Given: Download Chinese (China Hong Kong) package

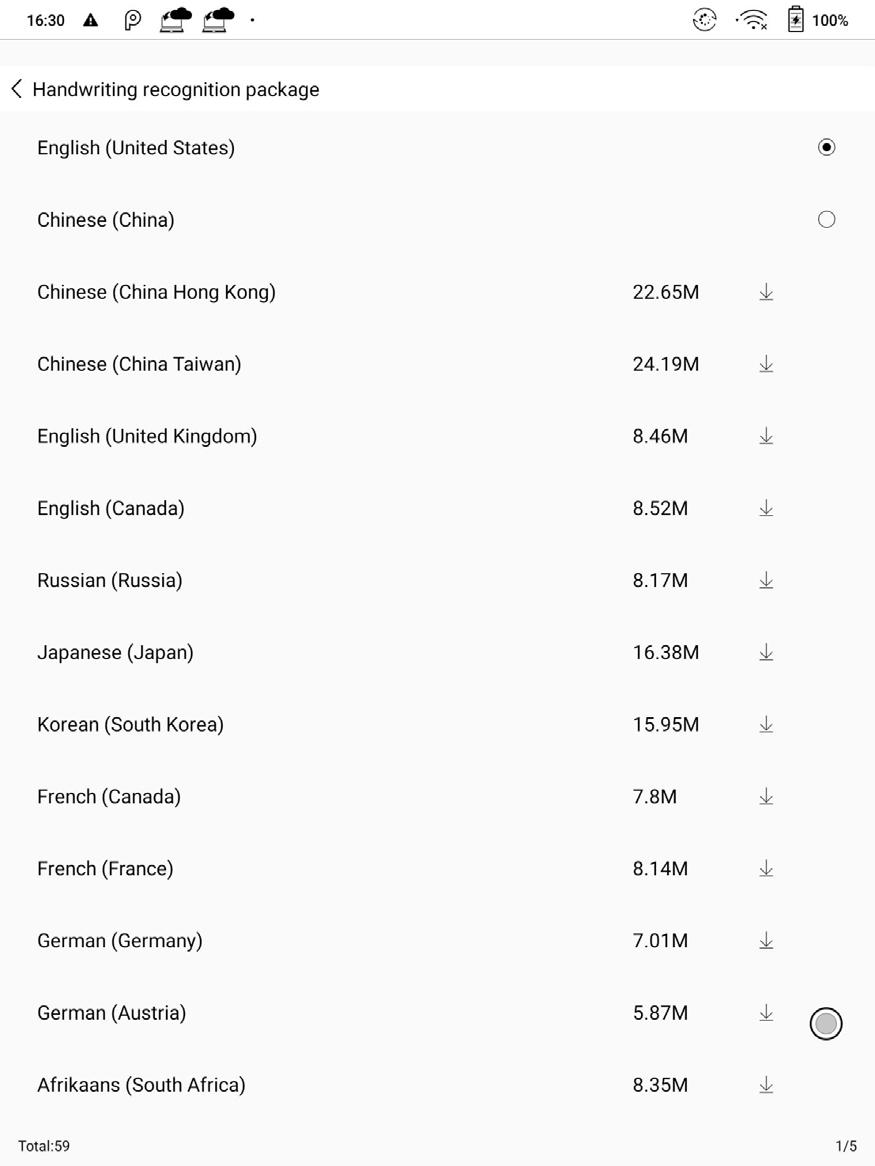Looking at the screenshot, I should tap(766, 292).
